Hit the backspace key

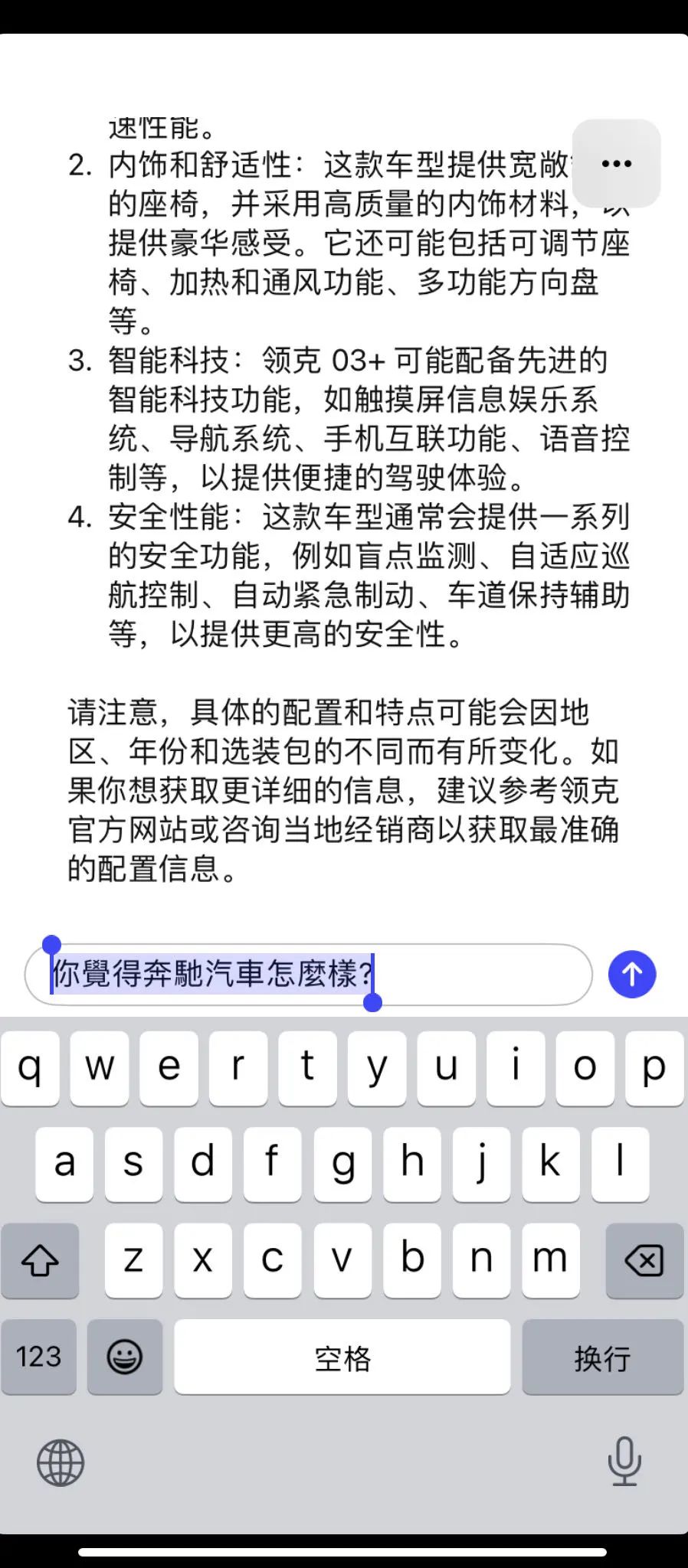pos(644,1260)
